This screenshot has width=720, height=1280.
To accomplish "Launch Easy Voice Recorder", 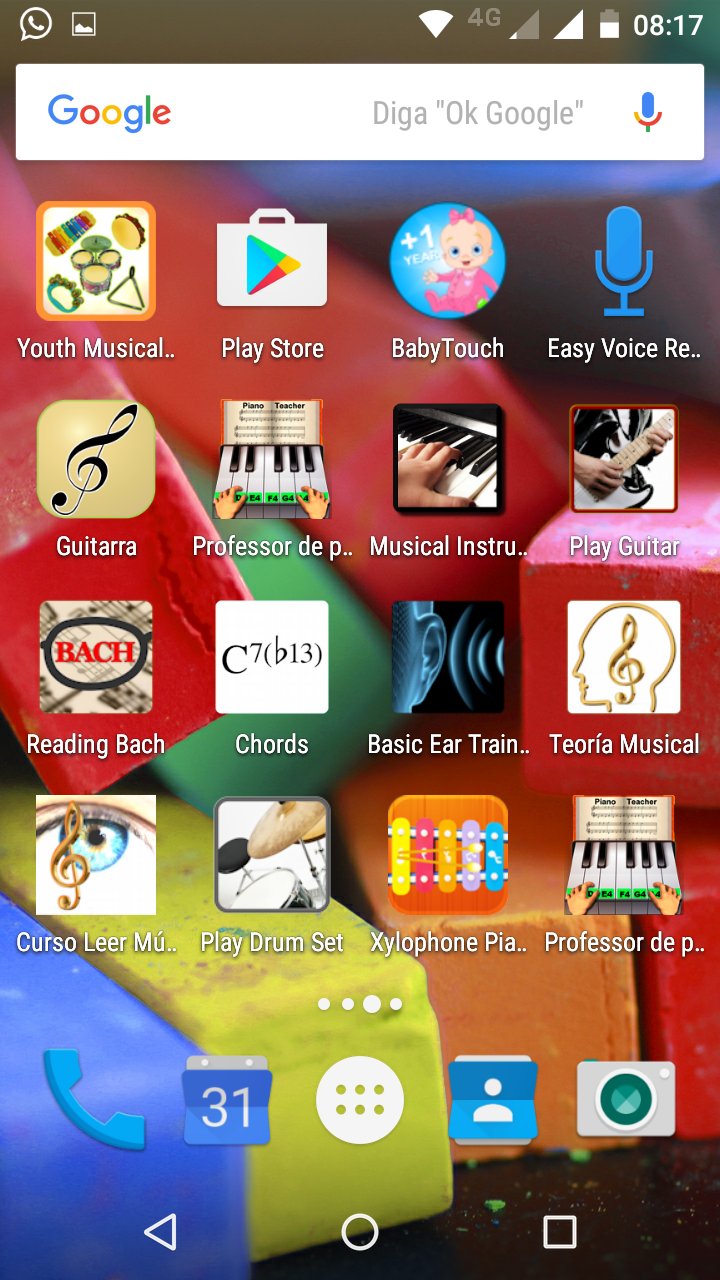I will (624, 261).
